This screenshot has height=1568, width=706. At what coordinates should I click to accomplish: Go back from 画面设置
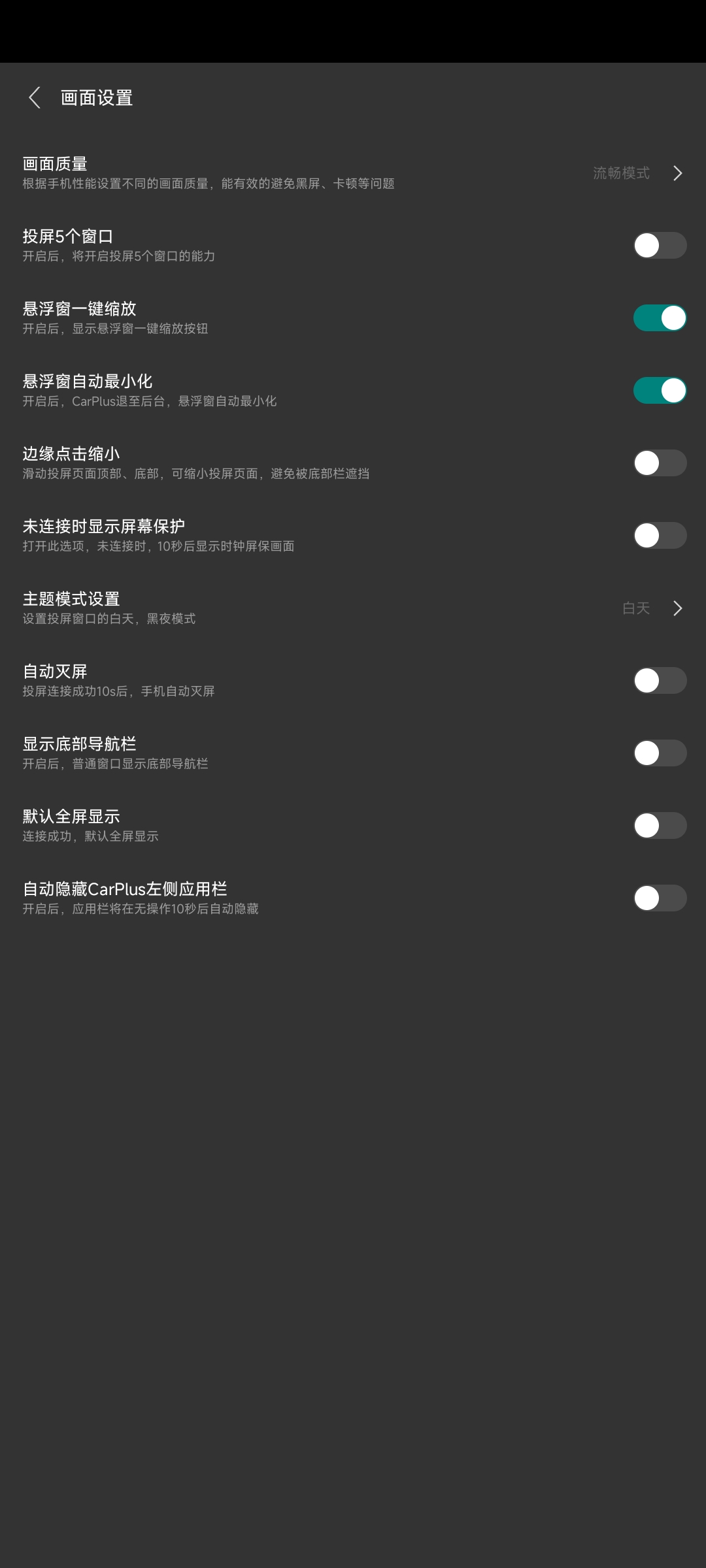35,98
